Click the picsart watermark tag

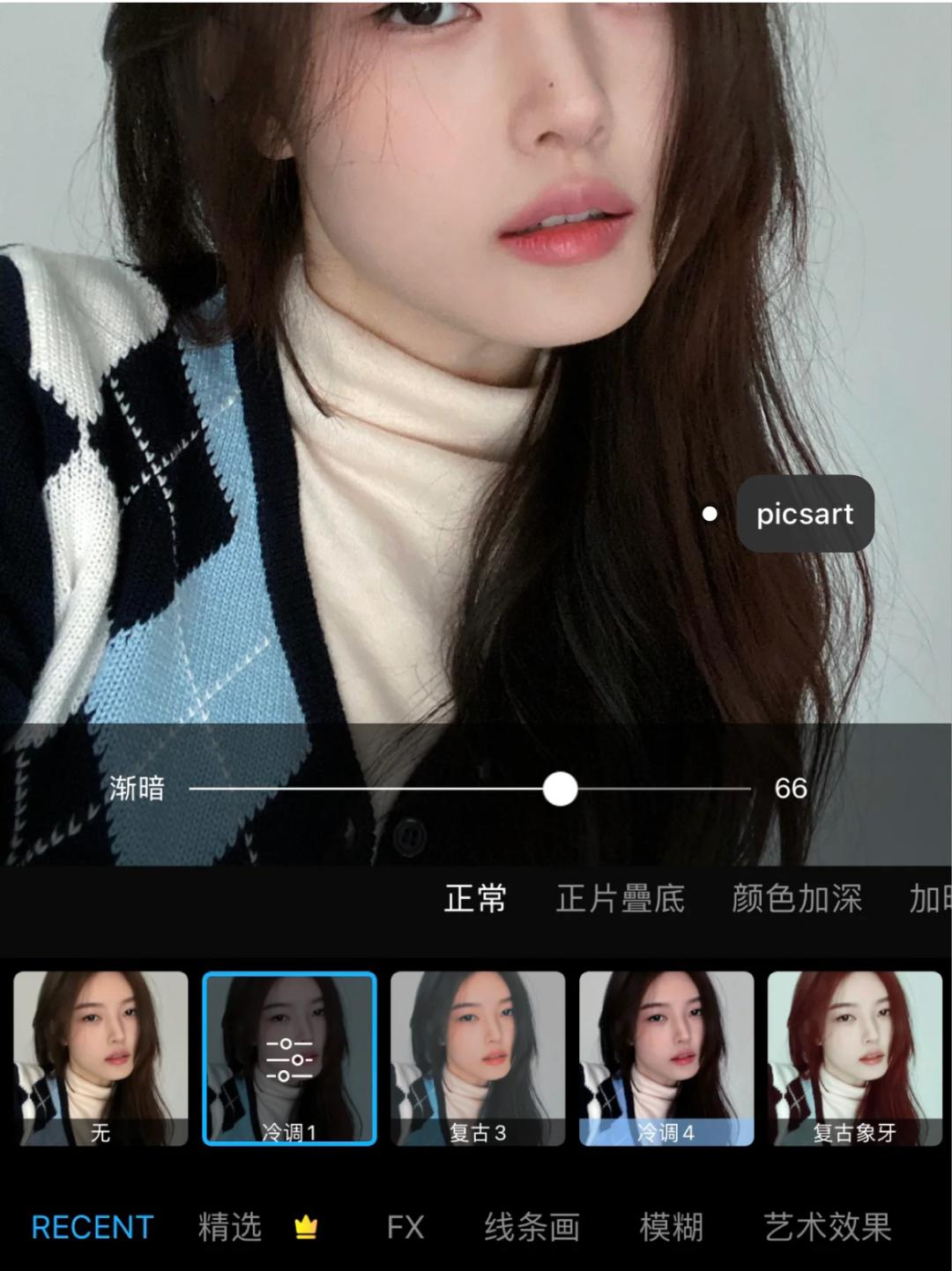[x=805, y=514]
